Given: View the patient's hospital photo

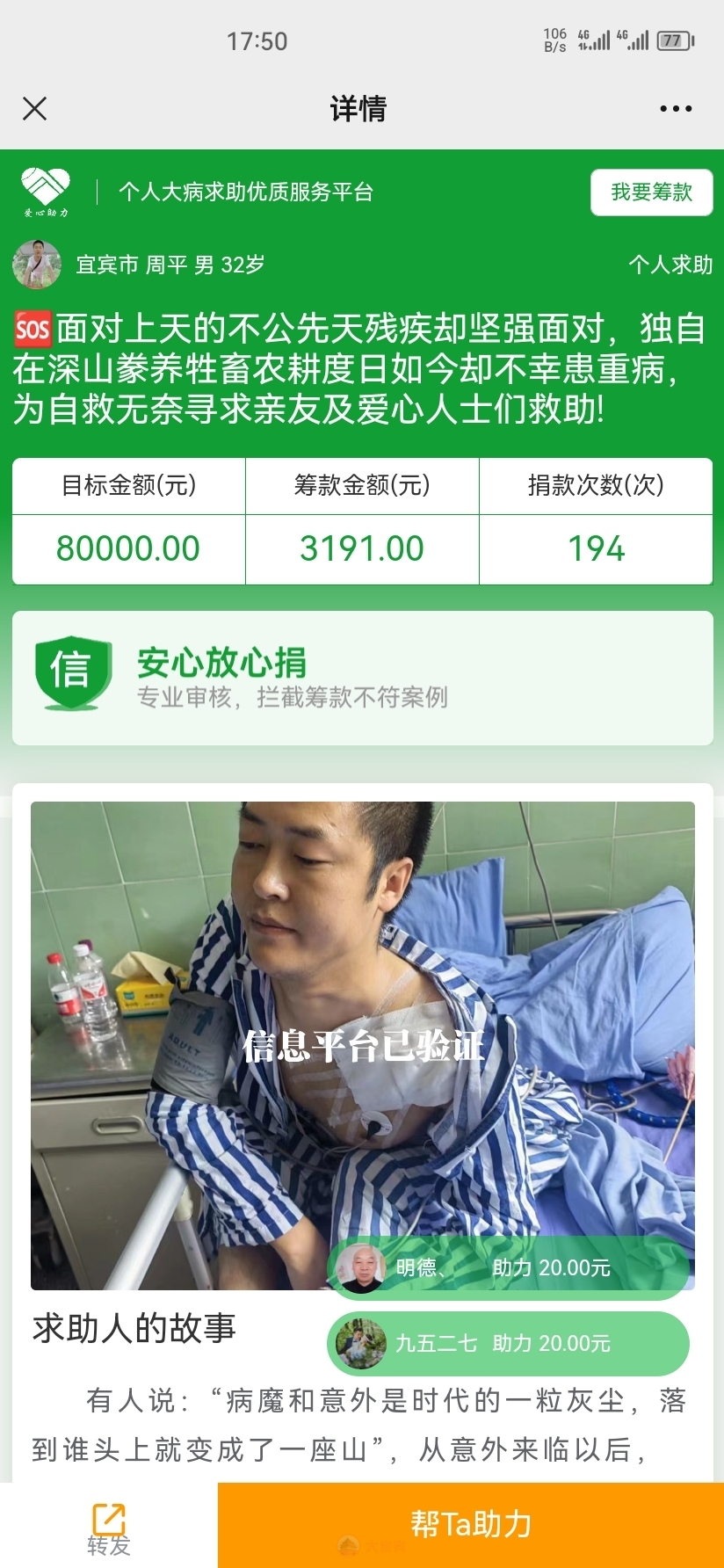Looking at the screenshot, I should [x=362, y=1011].
